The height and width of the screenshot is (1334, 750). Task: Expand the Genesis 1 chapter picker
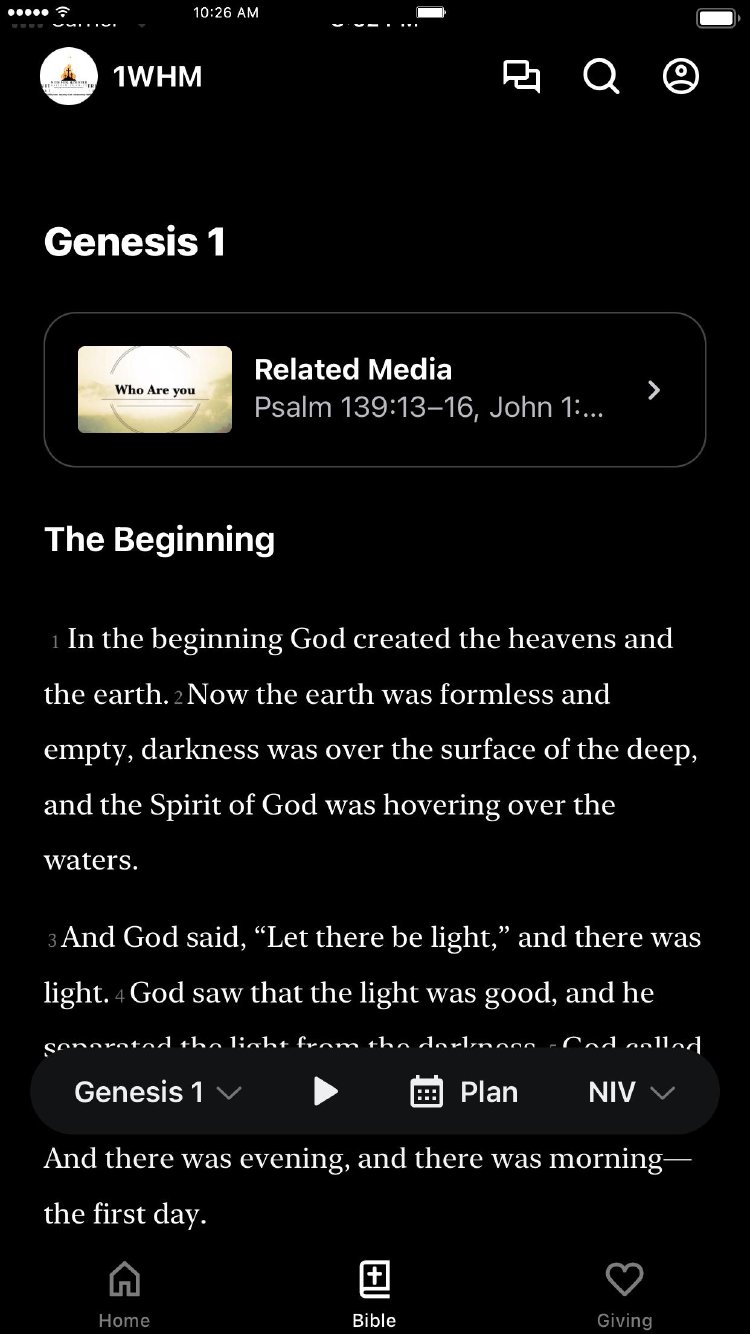pyautogui.click(x=158, y=1092)
